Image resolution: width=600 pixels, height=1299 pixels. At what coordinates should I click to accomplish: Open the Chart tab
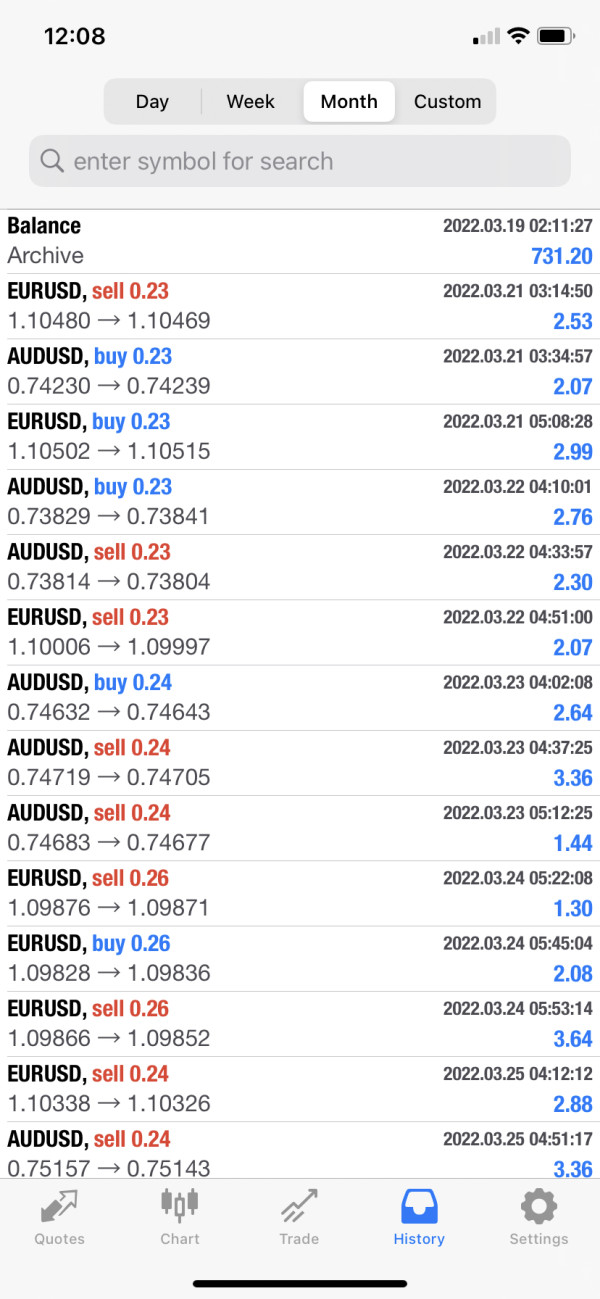pyautogui.click(x=180, y=1218)
